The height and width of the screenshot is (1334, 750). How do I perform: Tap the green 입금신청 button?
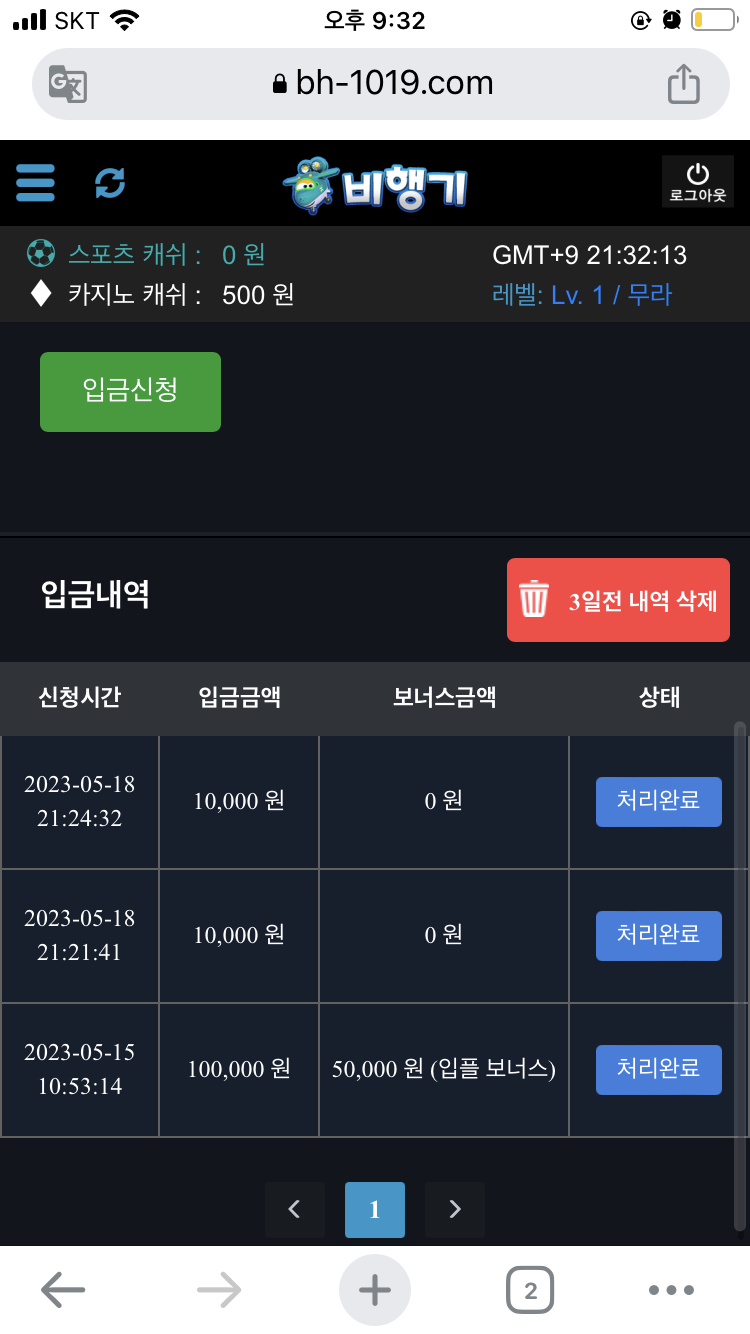coord(130,392)
